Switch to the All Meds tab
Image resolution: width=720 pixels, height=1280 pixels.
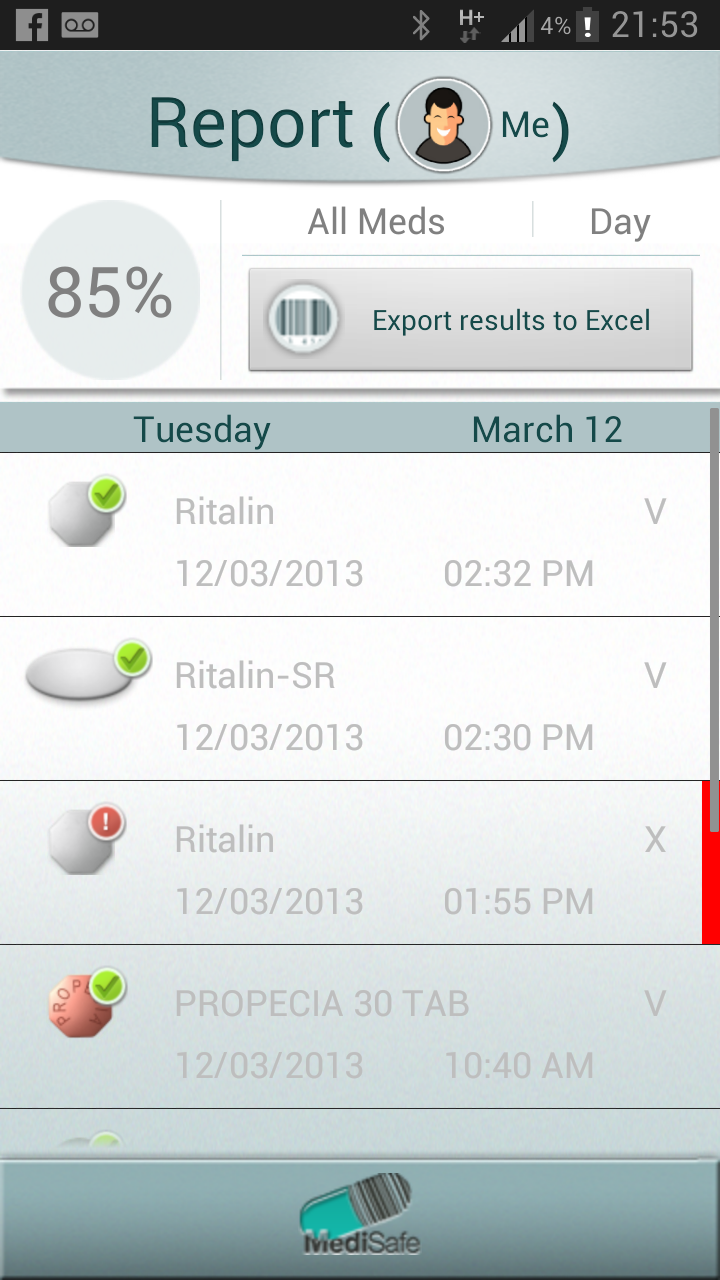pyautogui.click(x=375, y=221)
